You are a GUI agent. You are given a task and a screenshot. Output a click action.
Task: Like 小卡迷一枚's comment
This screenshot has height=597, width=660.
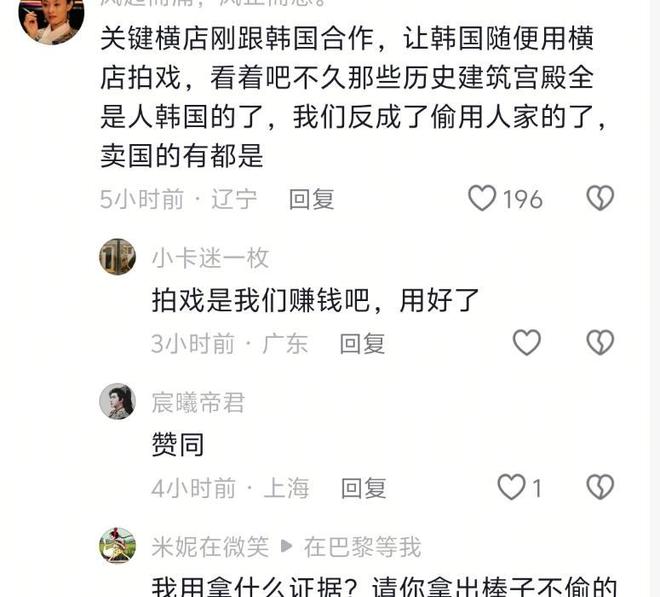click(526, 343)
